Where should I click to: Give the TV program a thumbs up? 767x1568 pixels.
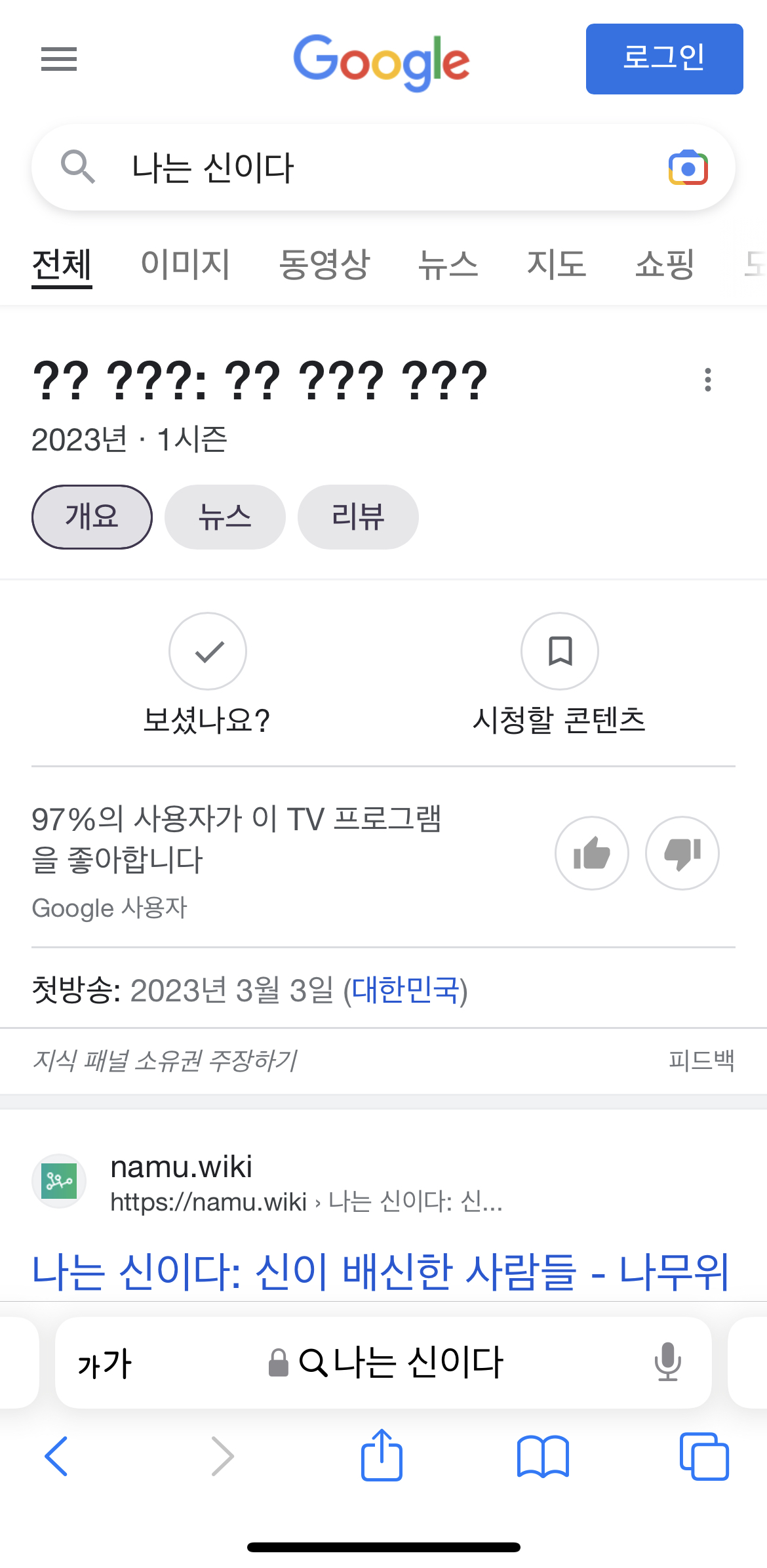pyautogui.click(x=592, y=853)
